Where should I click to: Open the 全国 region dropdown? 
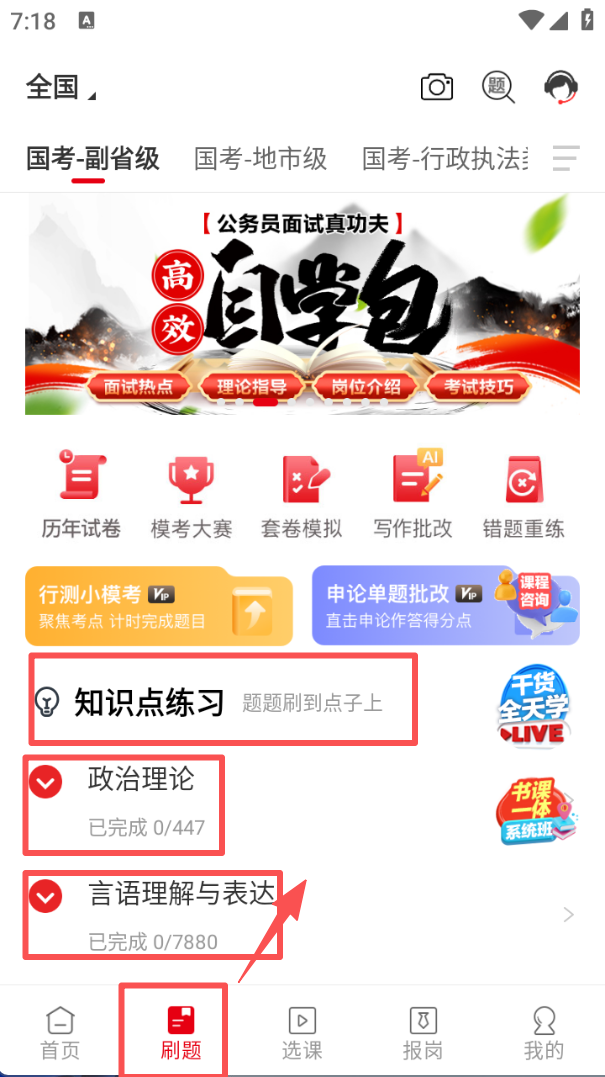[60, 88]
